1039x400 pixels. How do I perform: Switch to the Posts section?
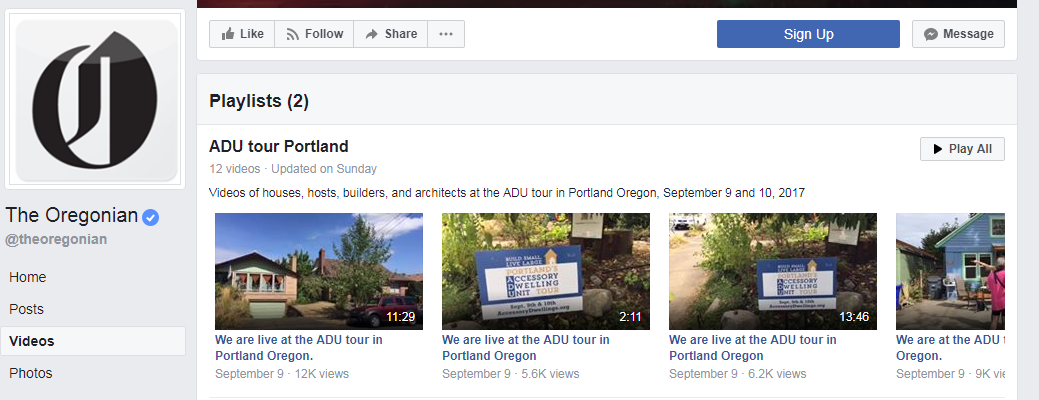click(27, 309)
